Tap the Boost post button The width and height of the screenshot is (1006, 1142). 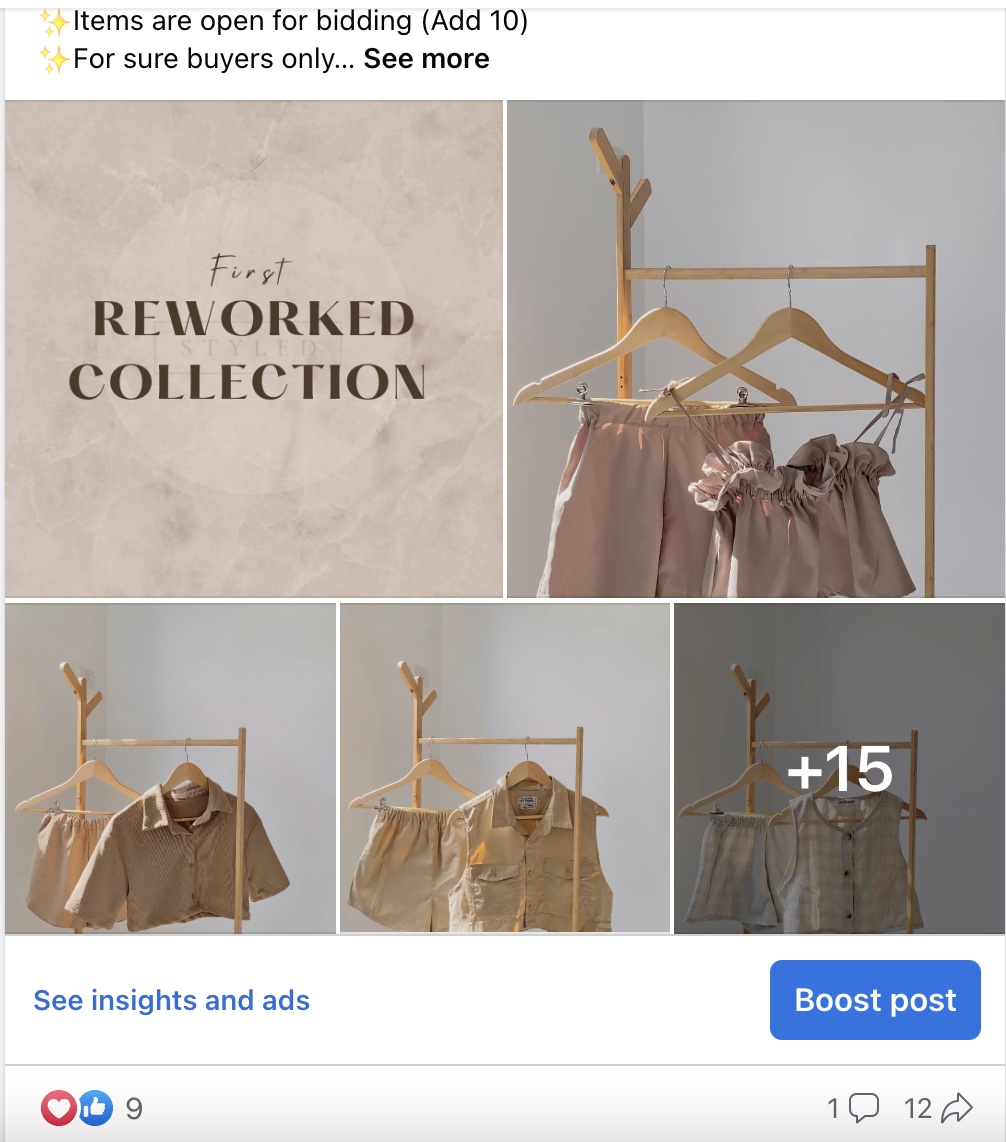(875, 1000)
